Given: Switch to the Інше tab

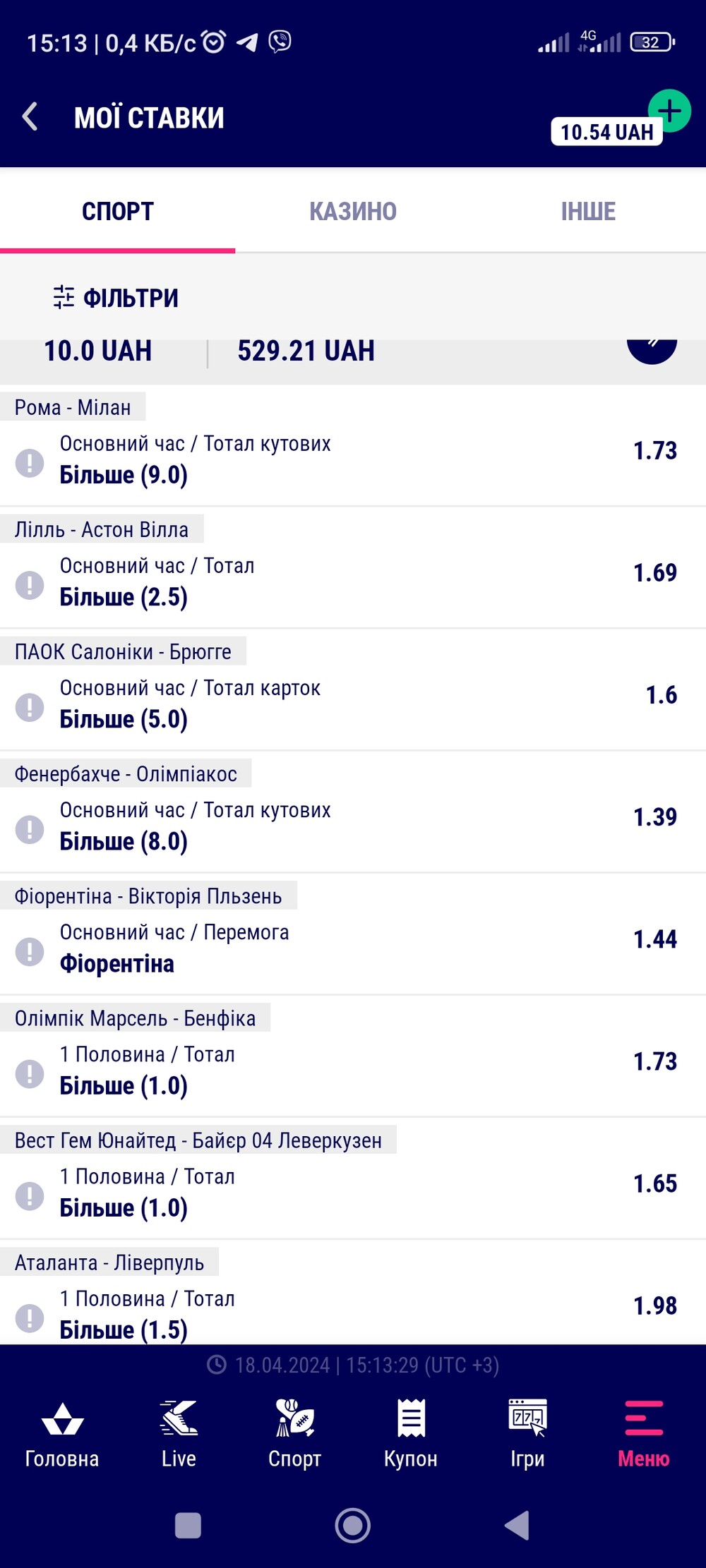Looking at the screenshot, I should pyautogui.click(x=588, y=211).
